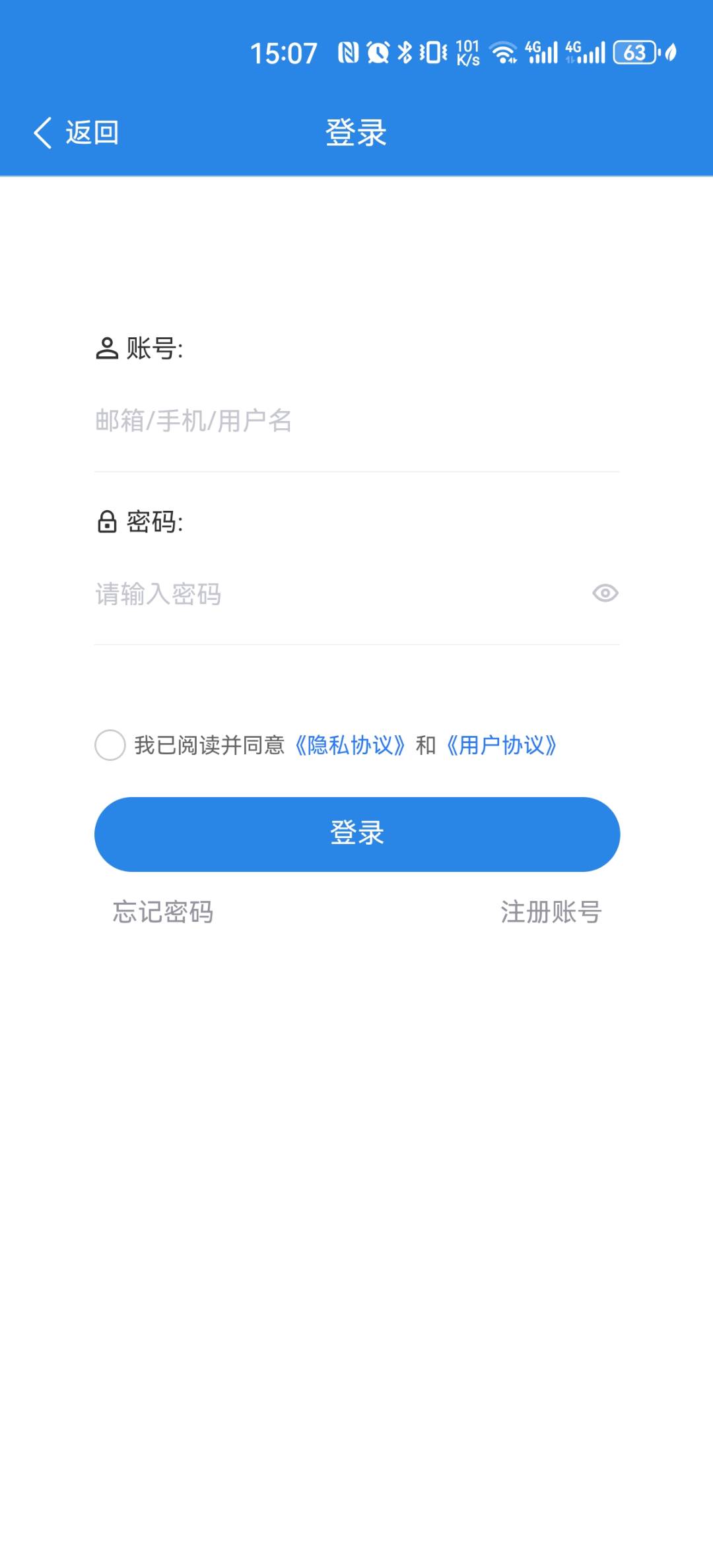Click 忘记密码 forgot password
Image resolution: width=713 pixels, height=1568 pixels.
pos(163,913)
